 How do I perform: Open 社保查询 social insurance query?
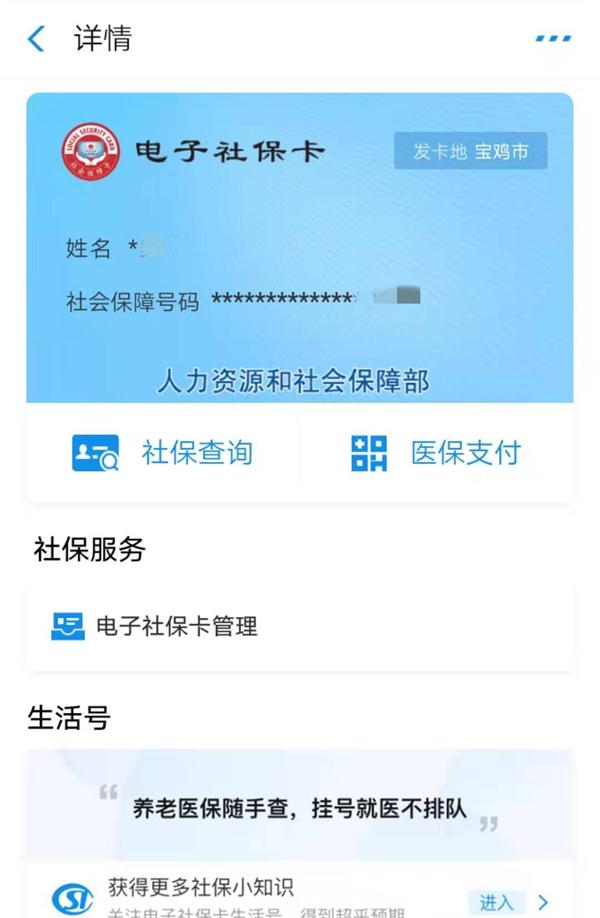pos(163,453)
